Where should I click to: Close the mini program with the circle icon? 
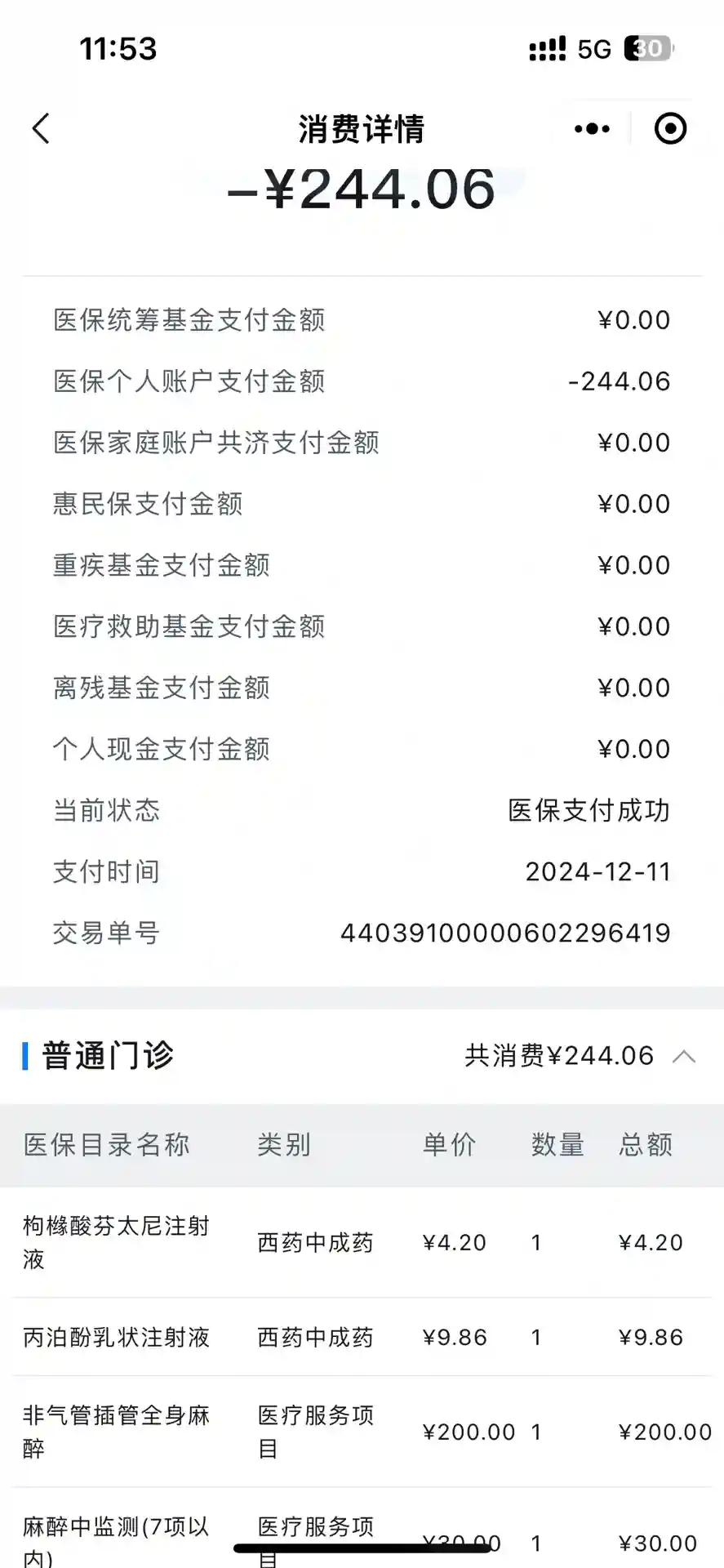coord(670,129)
